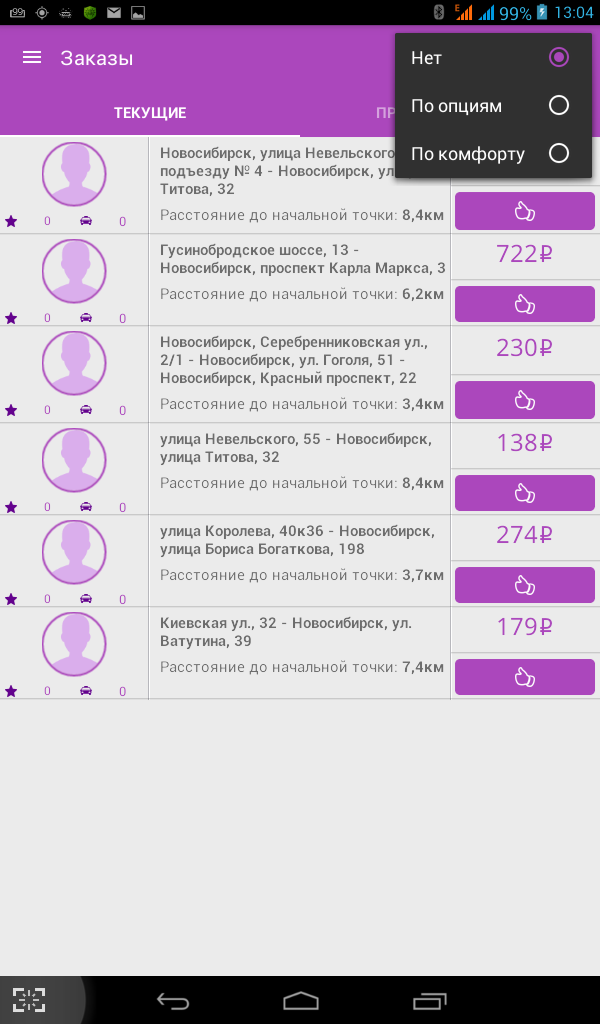The image size is (600, 1024).
Task: Switch to the ТЕКУЩИЕ tab
Action: click(150, 113)
